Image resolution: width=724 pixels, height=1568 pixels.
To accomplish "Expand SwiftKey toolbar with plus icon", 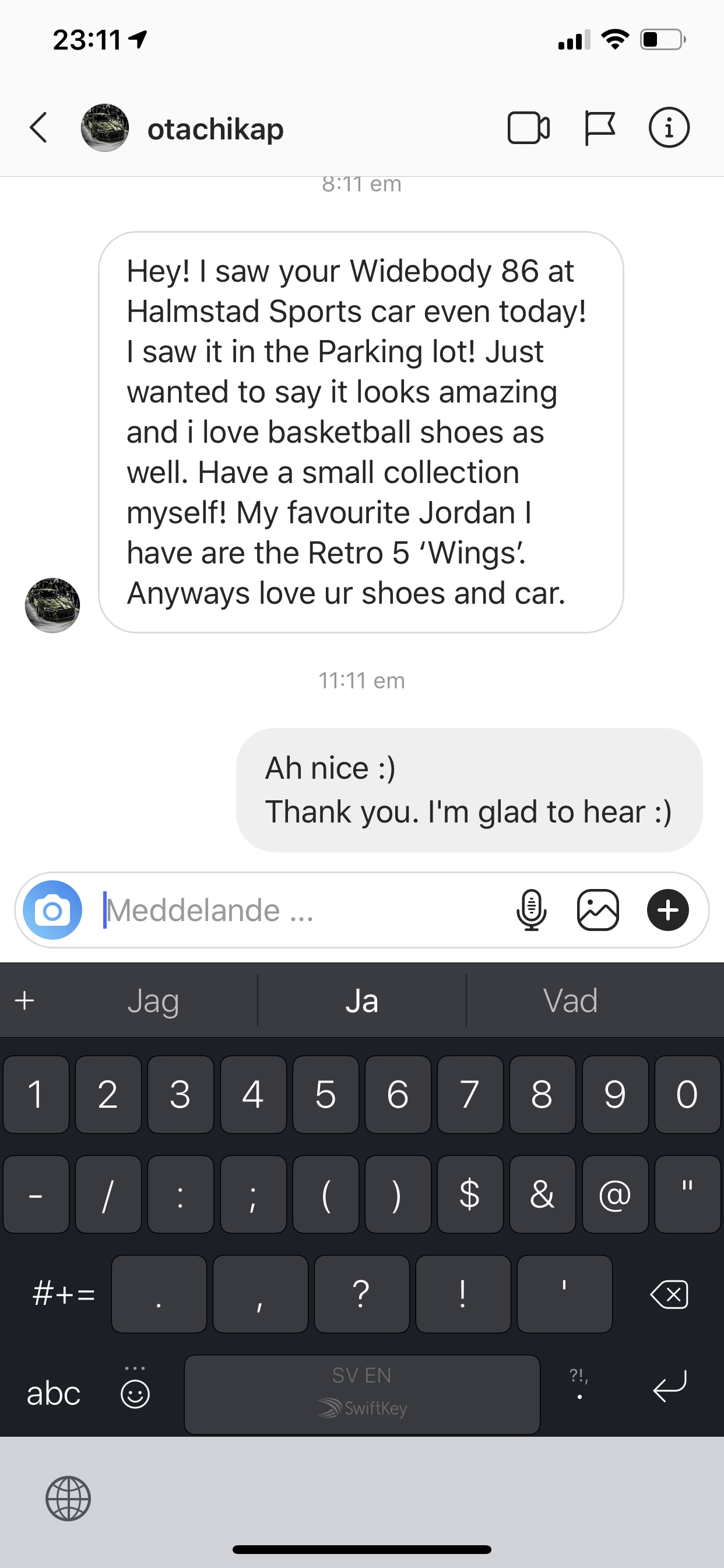I will 24,1000.
